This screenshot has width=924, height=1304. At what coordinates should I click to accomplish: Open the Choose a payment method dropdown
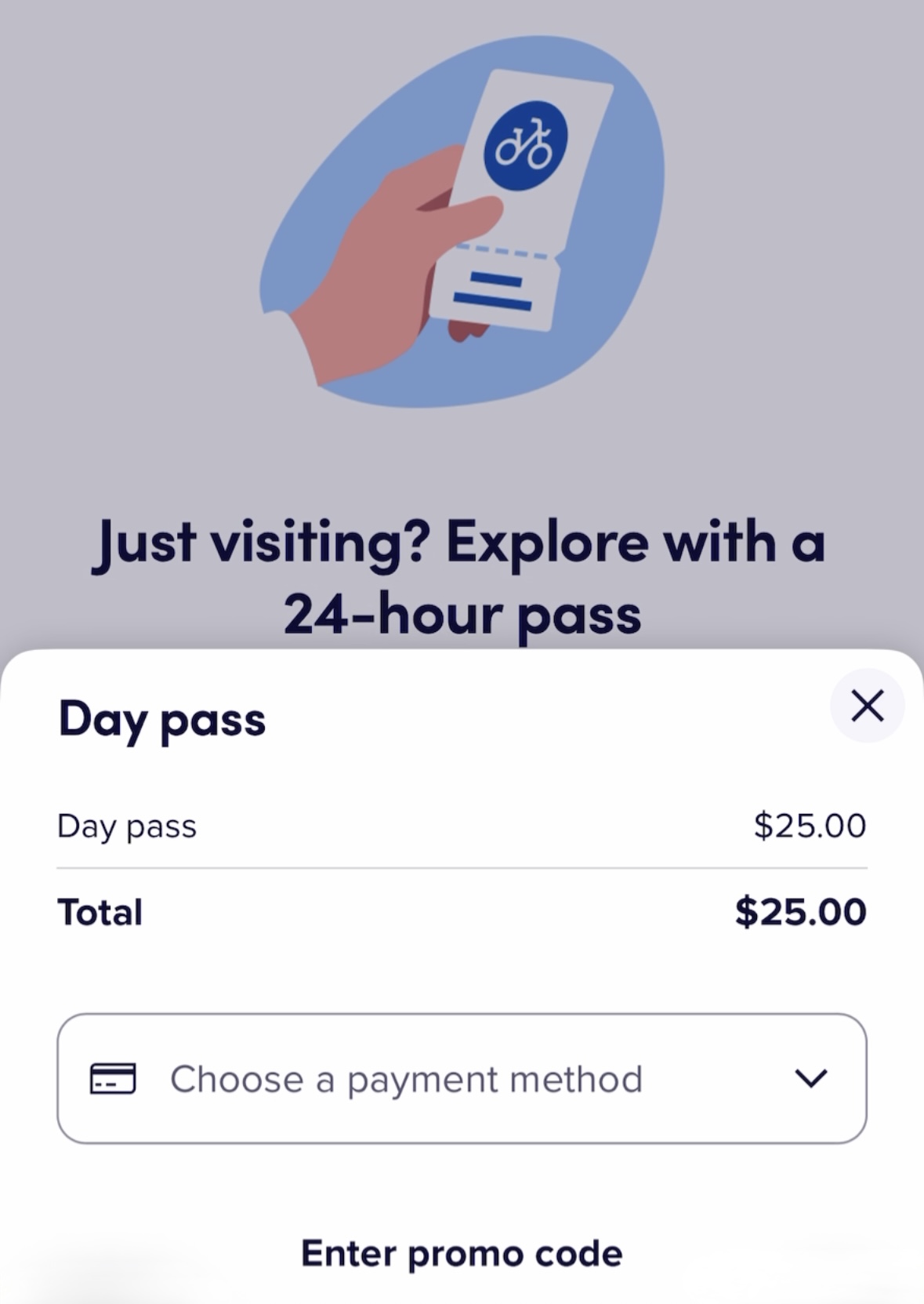[462, 1078]
